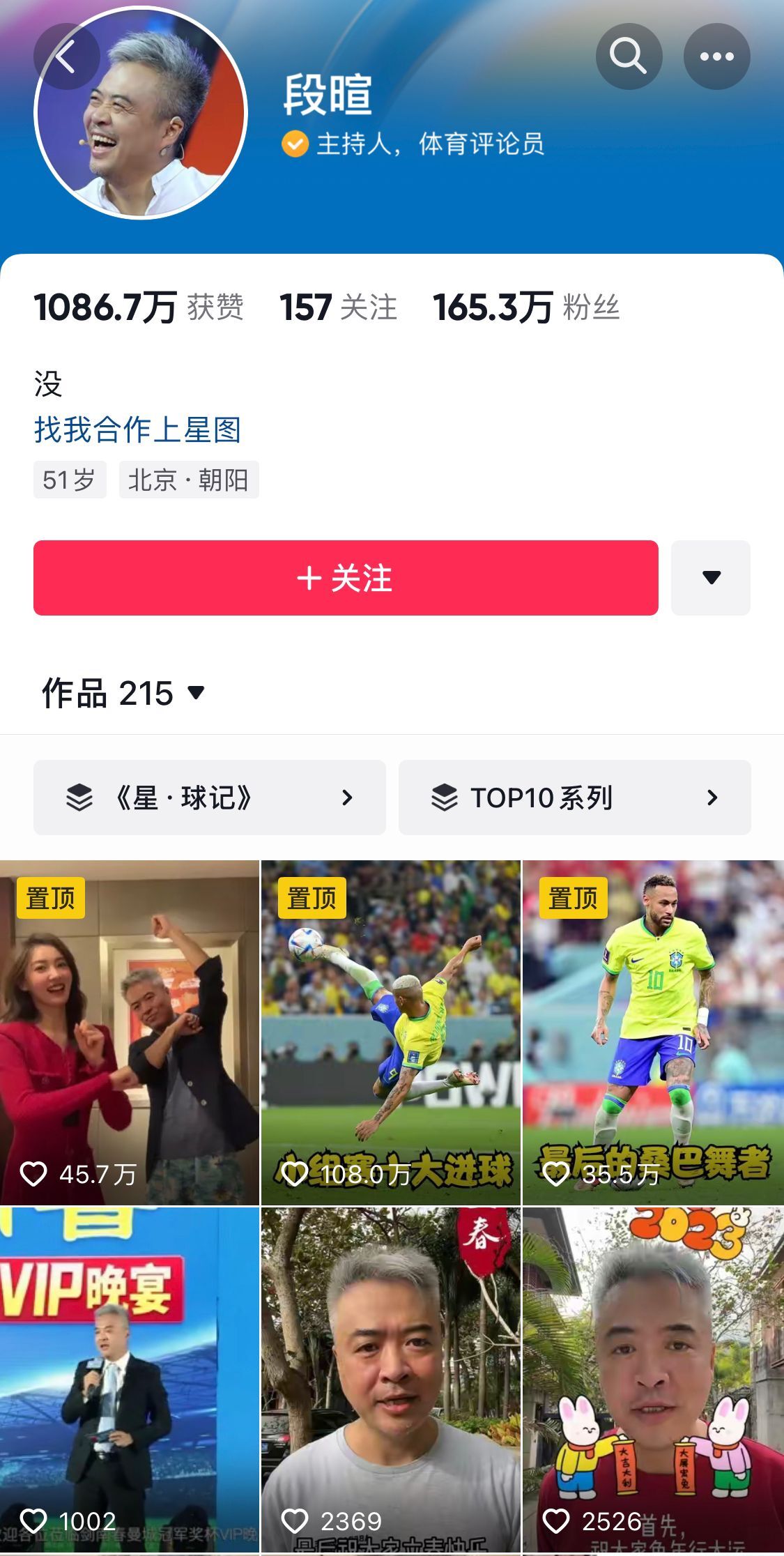Viewport: 784px width, 1556px height.
Task: Play pinned video with 108.0万 likes
Action: coord(390,1032)
